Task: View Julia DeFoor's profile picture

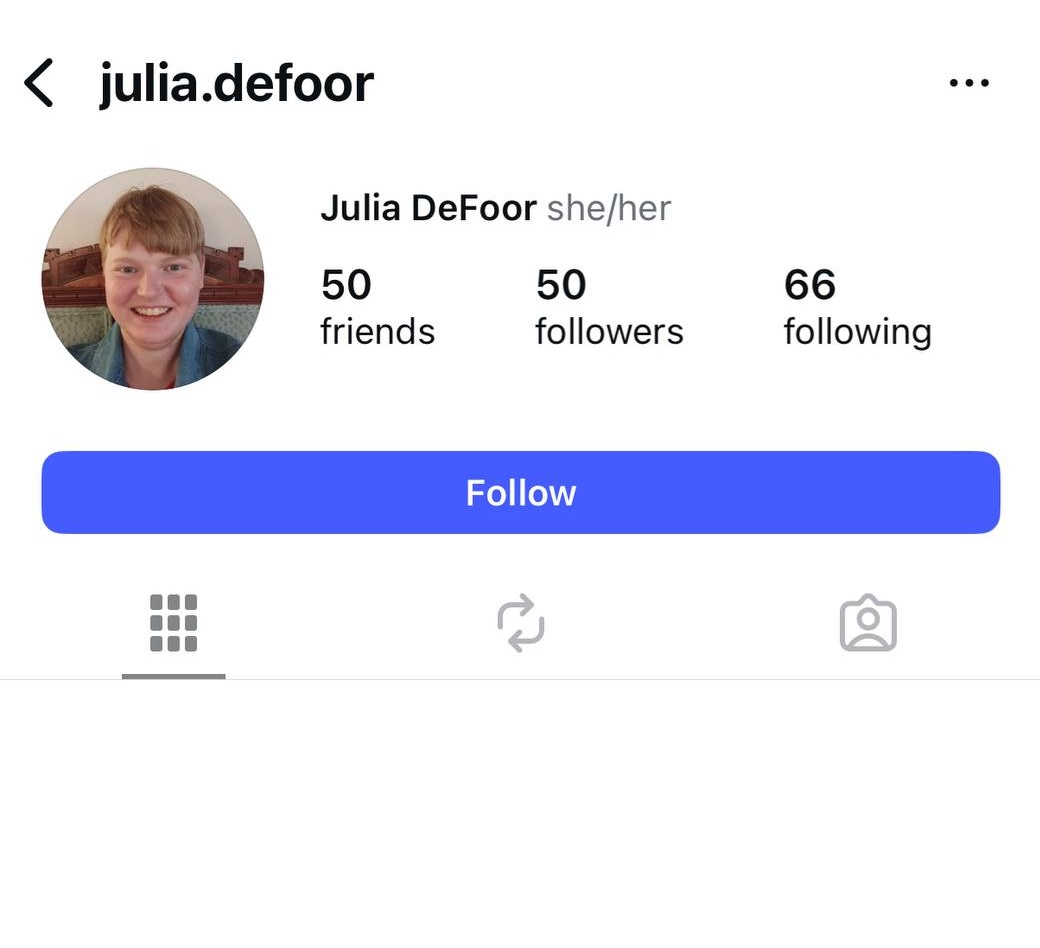Action: click(153, 279)
